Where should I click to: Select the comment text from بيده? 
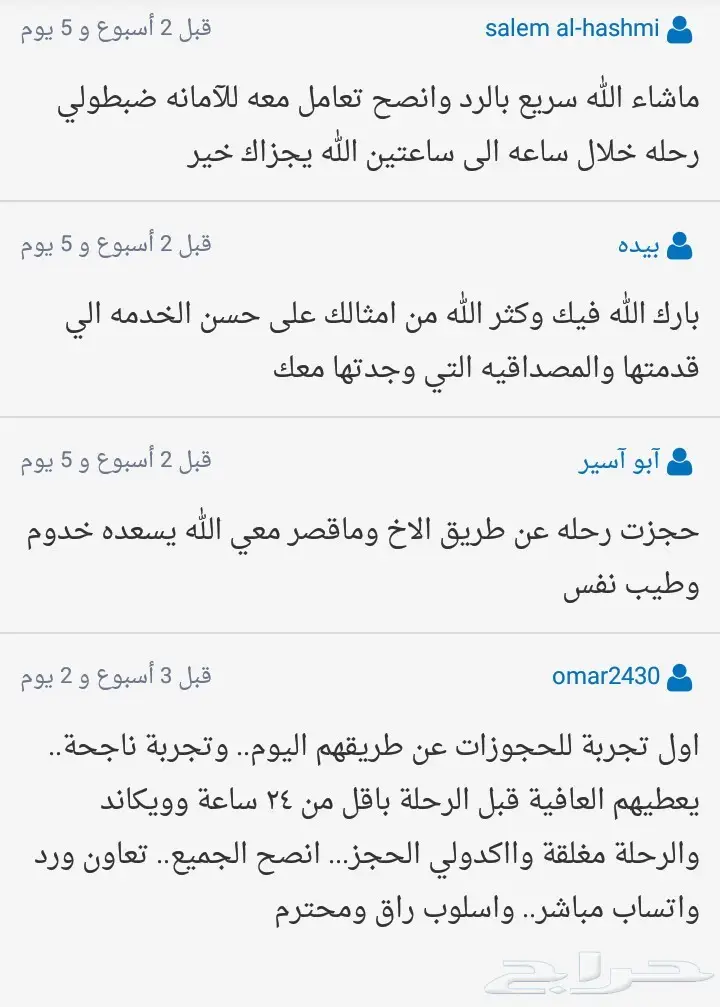coord(360,340)
